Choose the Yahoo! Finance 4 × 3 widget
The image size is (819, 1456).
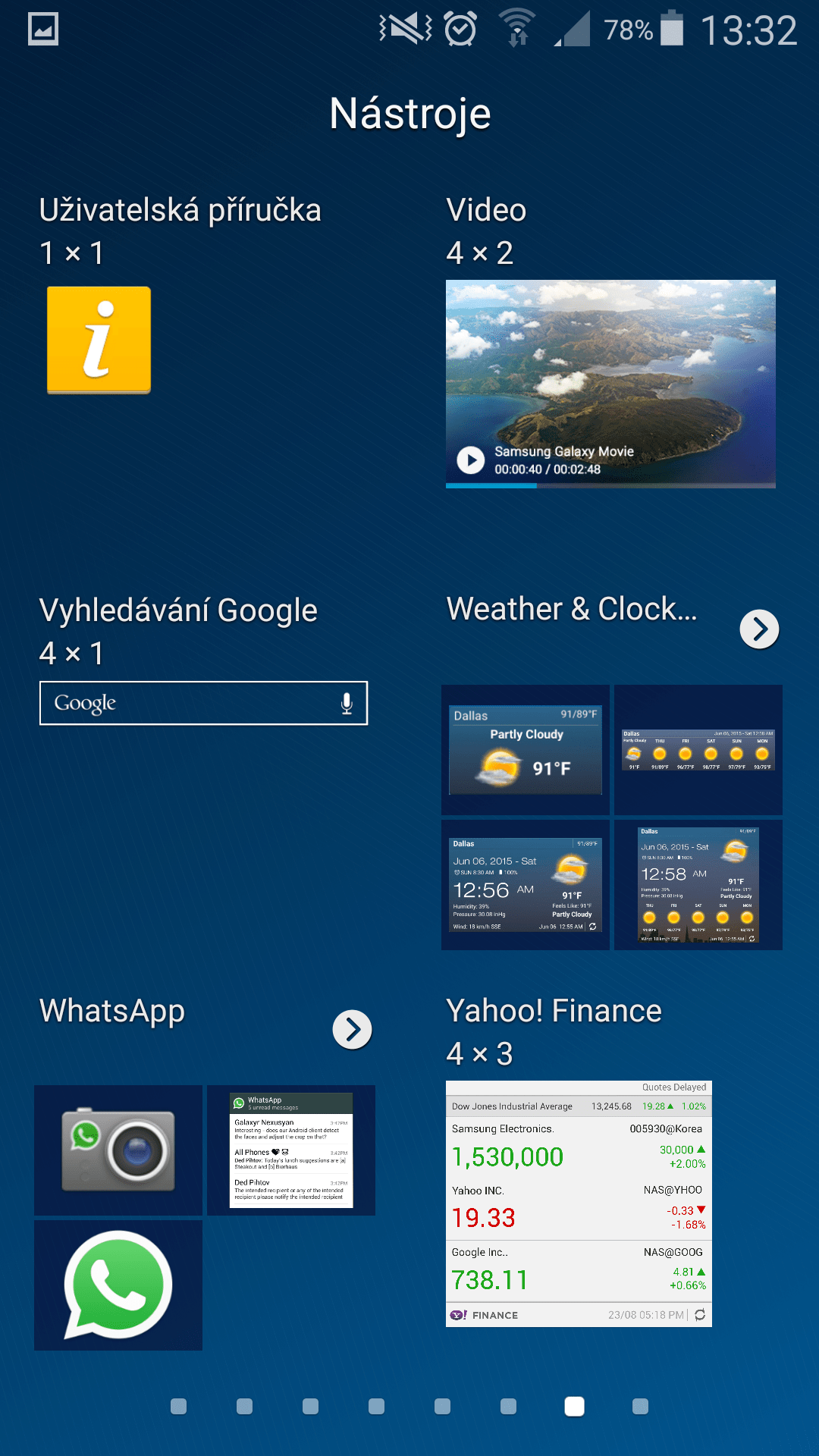[x=579, y=1203]
